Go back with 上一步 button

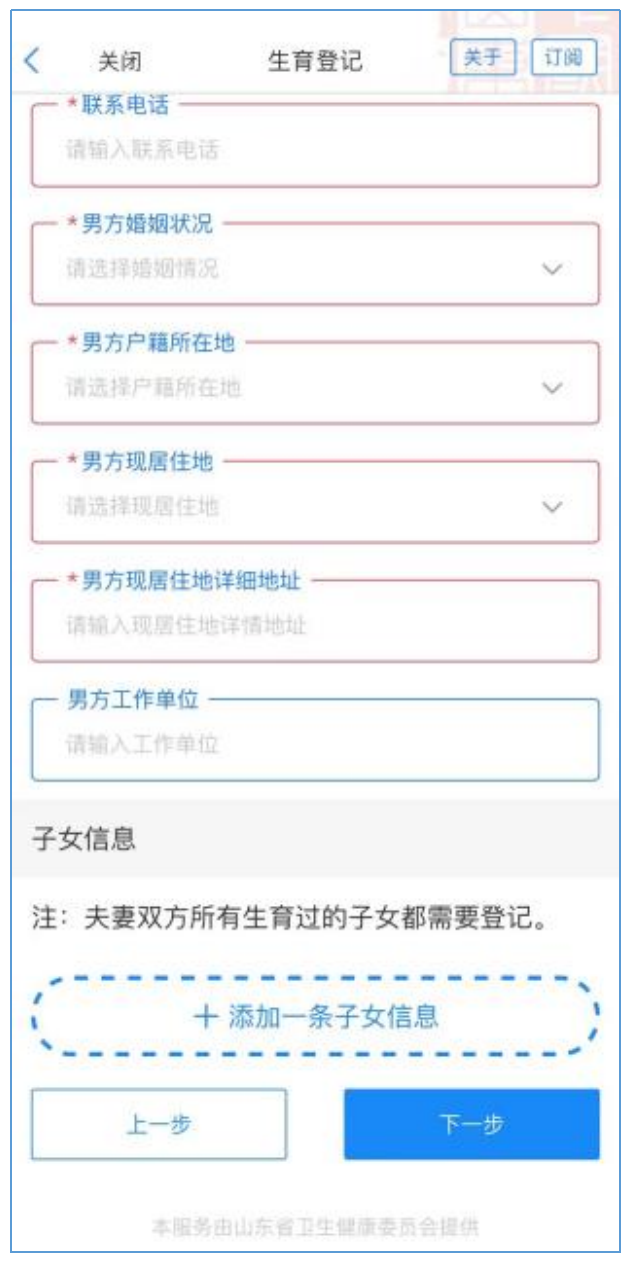click(159, 1125)
